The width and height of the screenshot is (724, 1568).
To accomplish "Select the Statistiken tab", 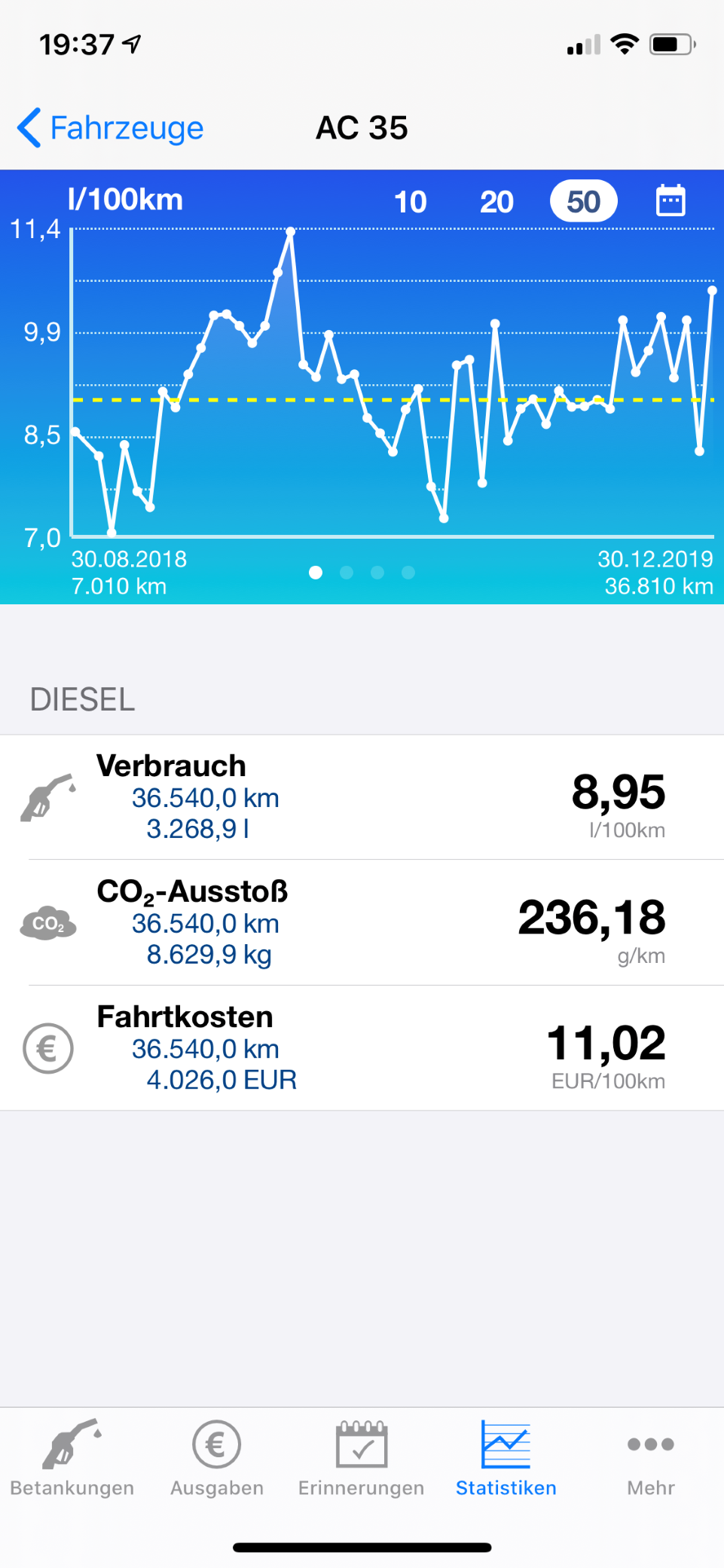I will tap(506, 1458).
